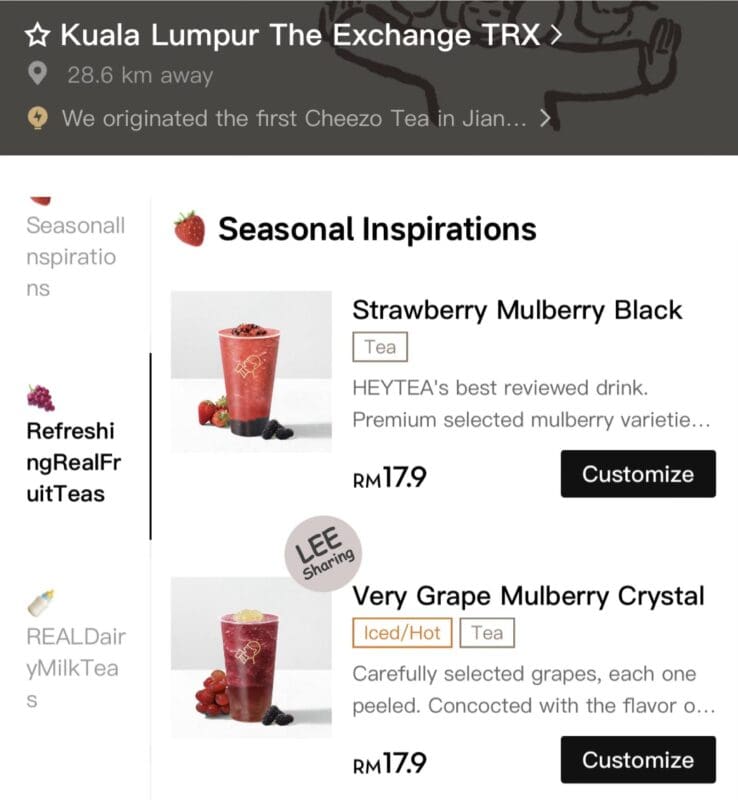Customize Very Grape Mulberry Crystal
Screen dimensions: 738x800
tap(637, 760)
